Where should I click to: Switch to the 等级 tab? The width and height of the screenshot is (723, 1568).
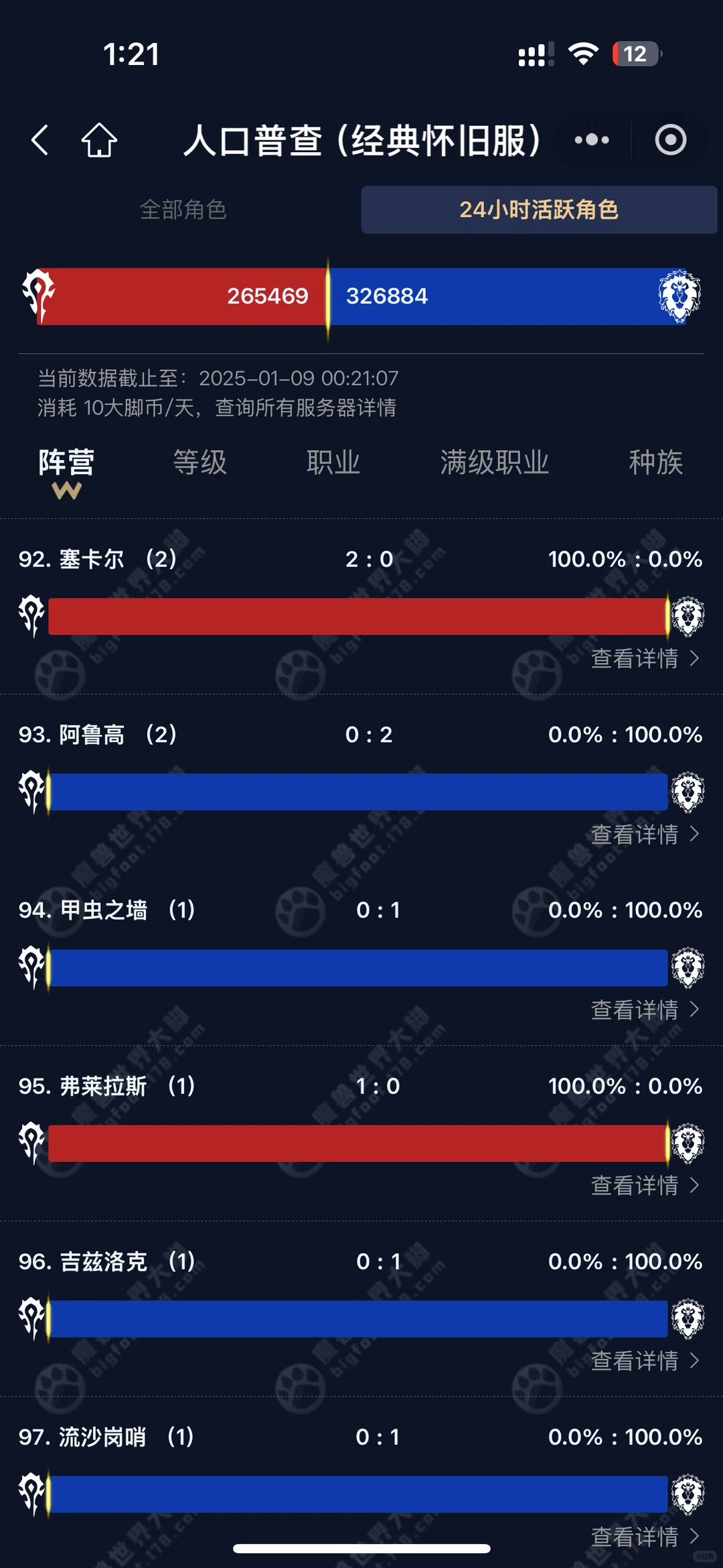coord(199,462)
